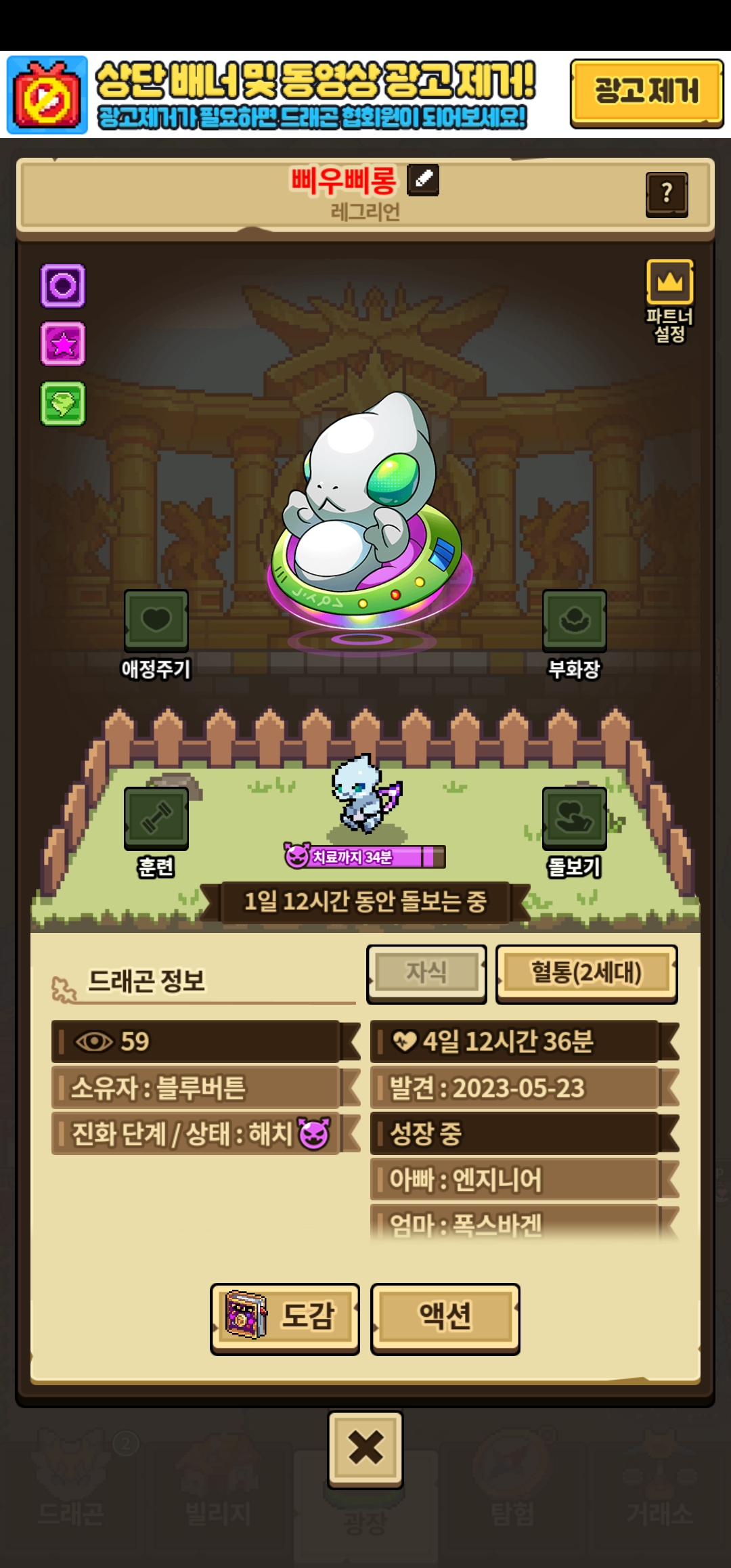Open the 도감 encyclopedia
The height and width of the screenshot is (1568, 731).
click(285, 1317)
